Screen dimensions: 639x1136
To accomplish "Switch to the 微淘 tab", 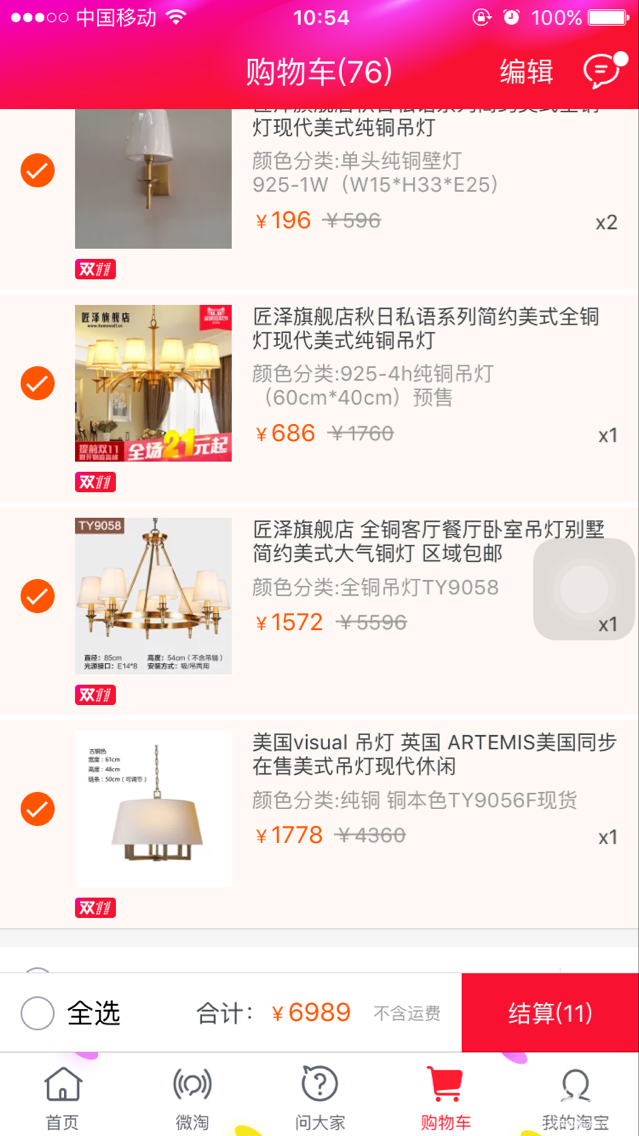I will click(x=191, y=1097).
